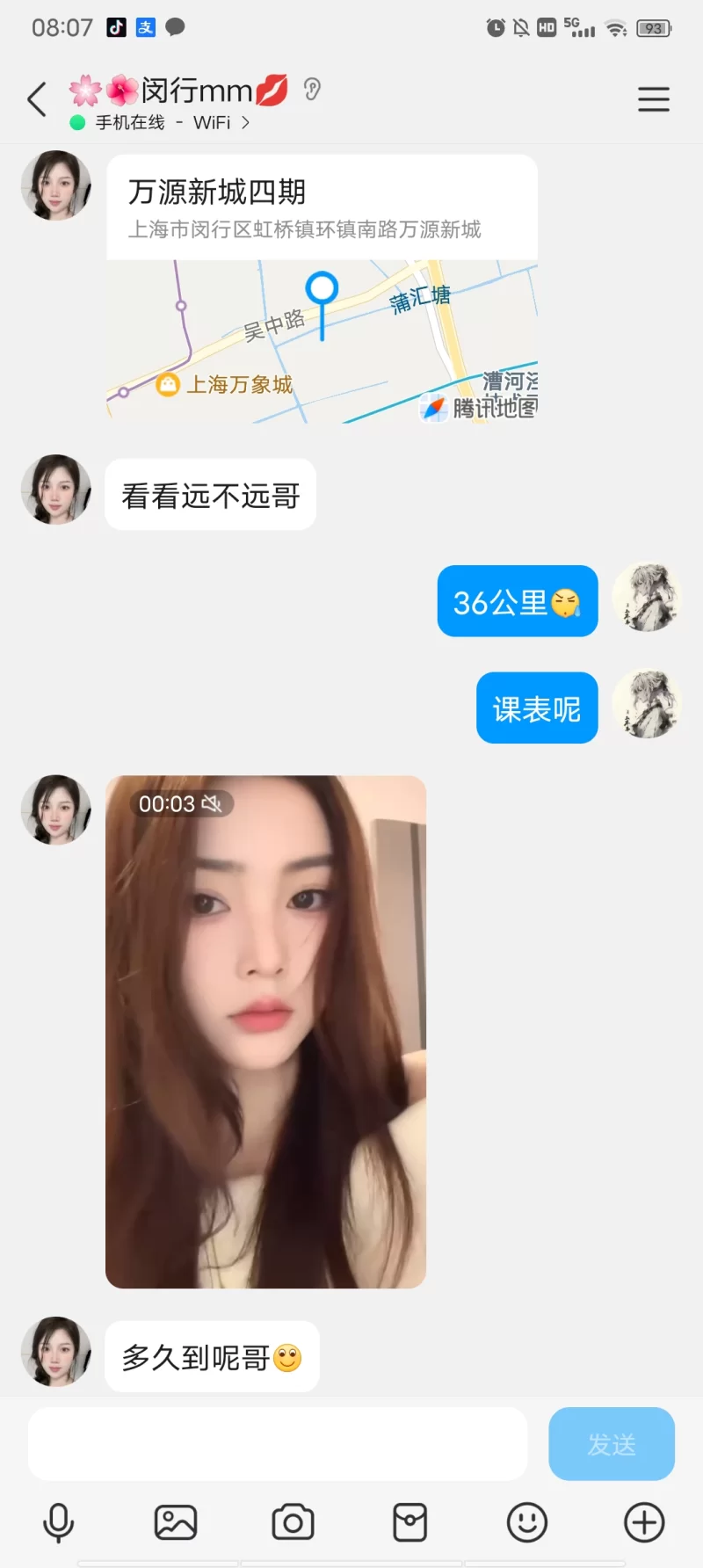Image resolution: width=703 pixels, height=1568 pixels.
Task: Open more functions with the plus icon
Action: tap(644, 1521)
